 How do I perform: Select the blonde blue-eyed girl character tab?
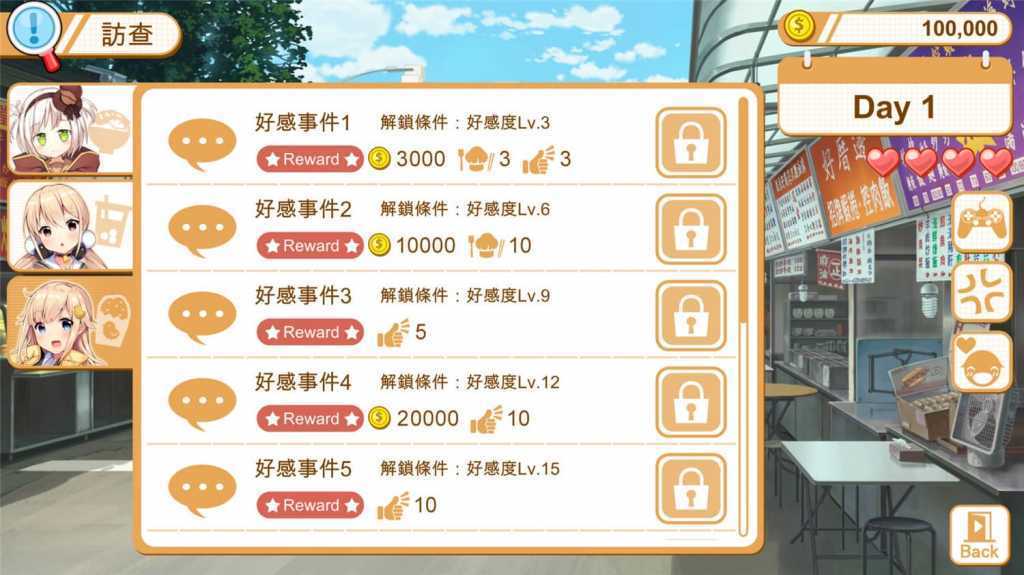[70, 322]
